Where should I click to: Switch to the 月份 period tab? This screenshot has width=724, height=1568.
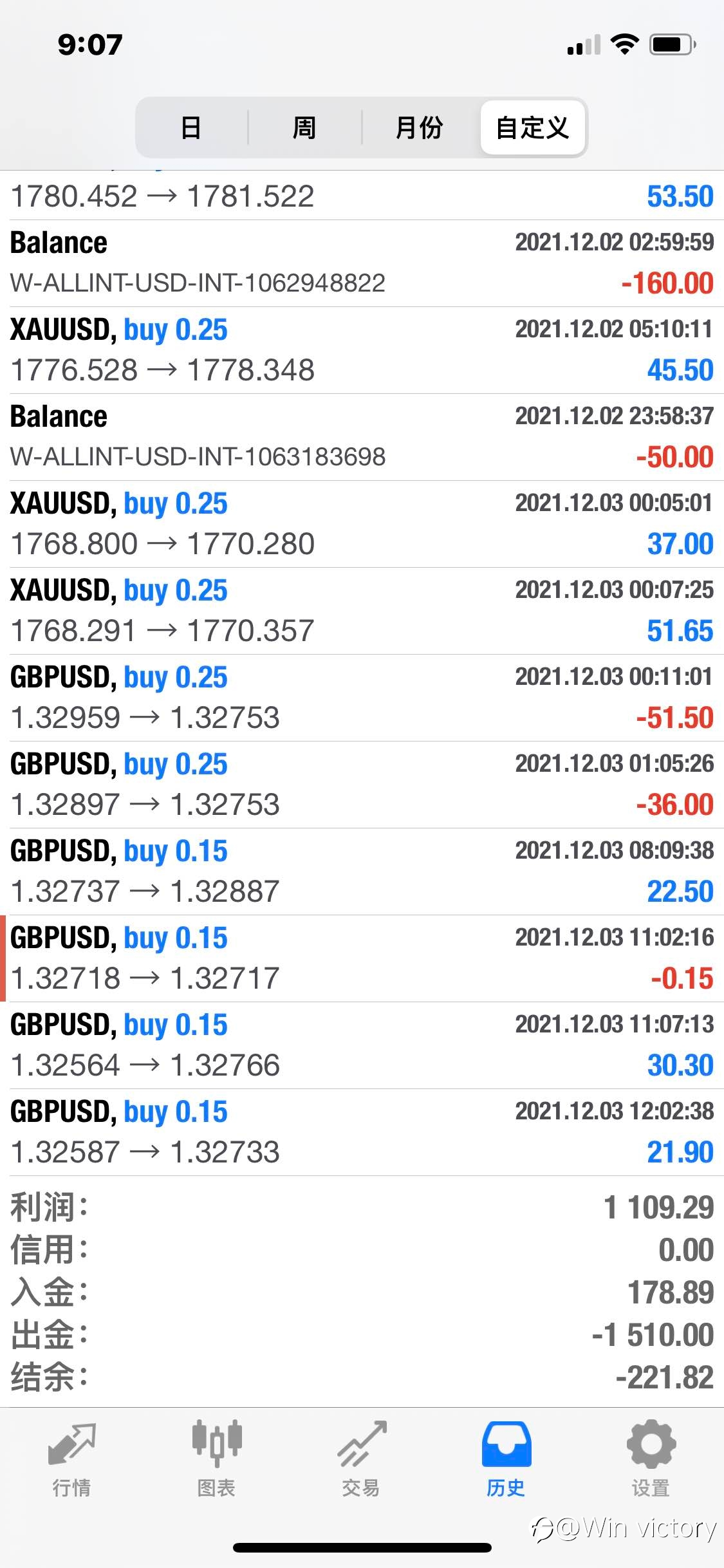point(419,127)
